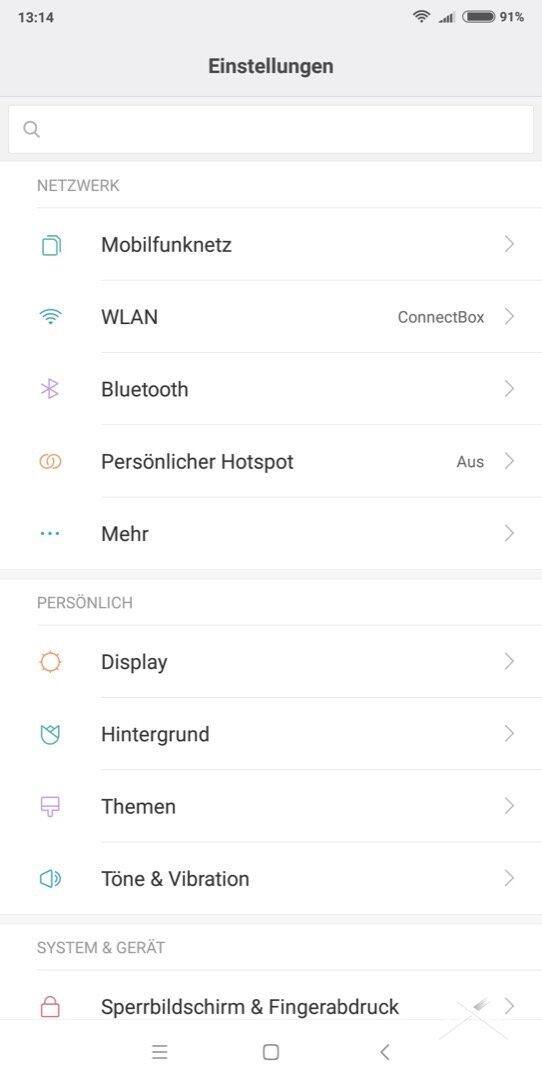Go back using the navigation bar
The height and width of the screenshot is (1085, 542).
384,1052
